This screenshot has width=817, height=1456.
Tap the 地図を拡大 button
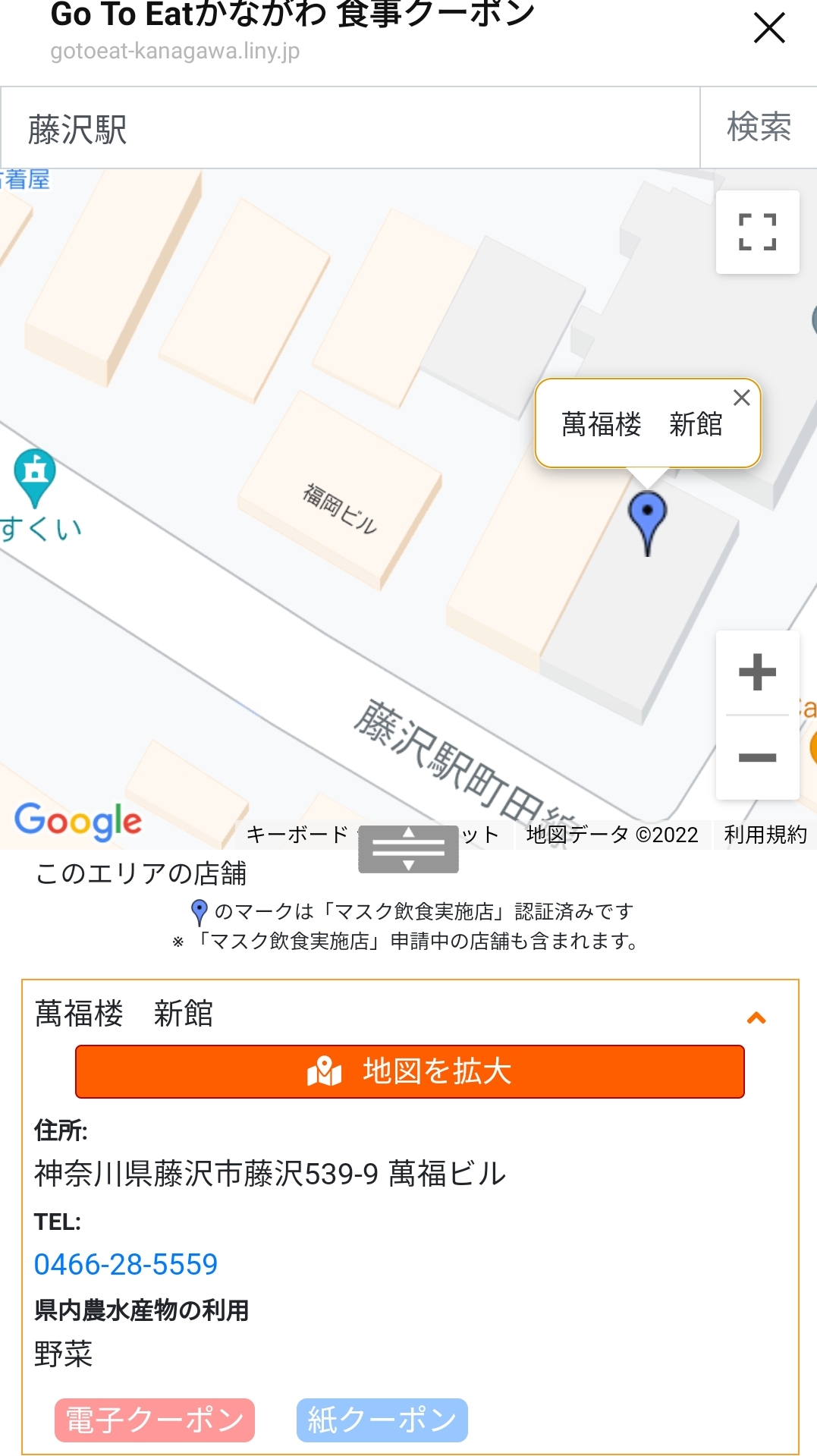410,1071
